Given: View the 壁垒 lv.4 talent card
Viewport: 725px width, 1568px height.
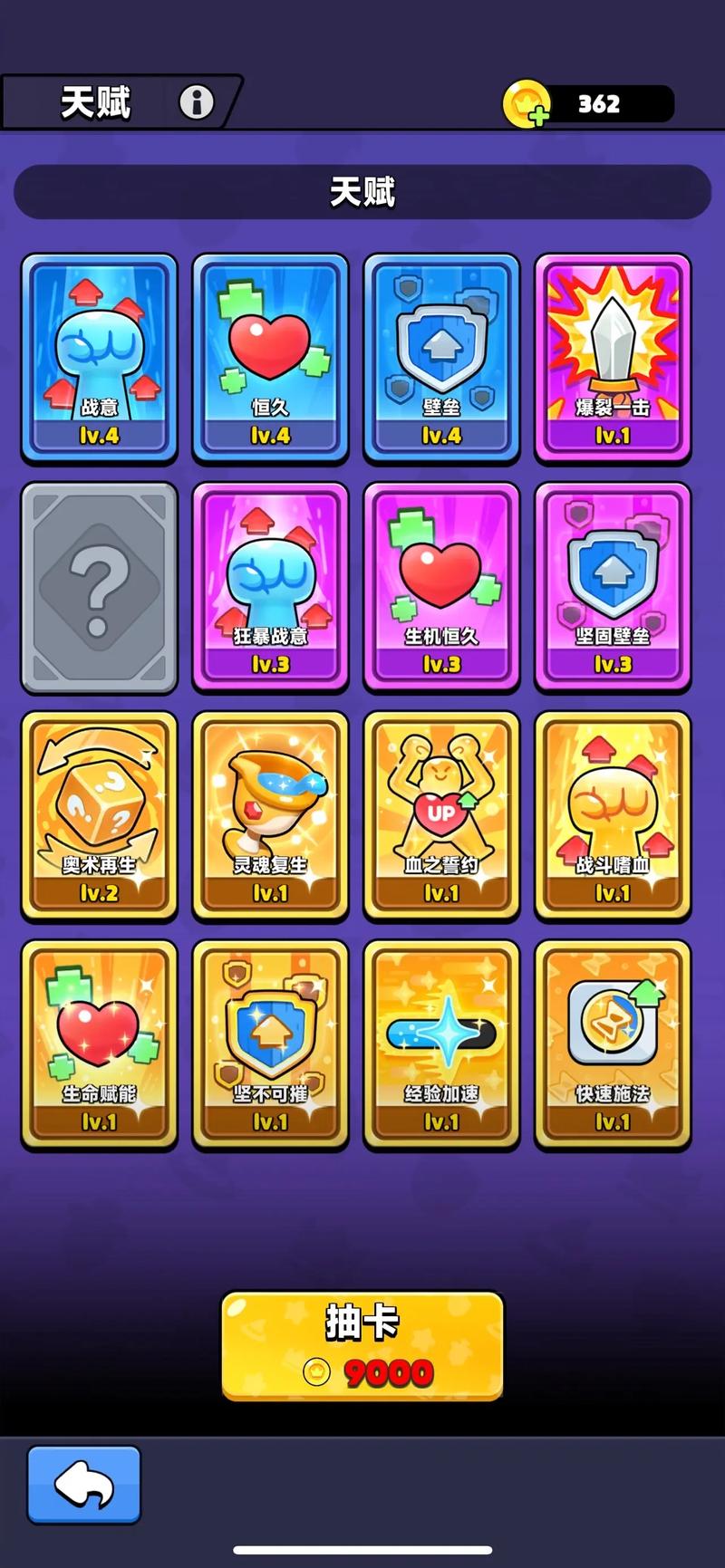Looking at the screenshot, I should [441, 358].
